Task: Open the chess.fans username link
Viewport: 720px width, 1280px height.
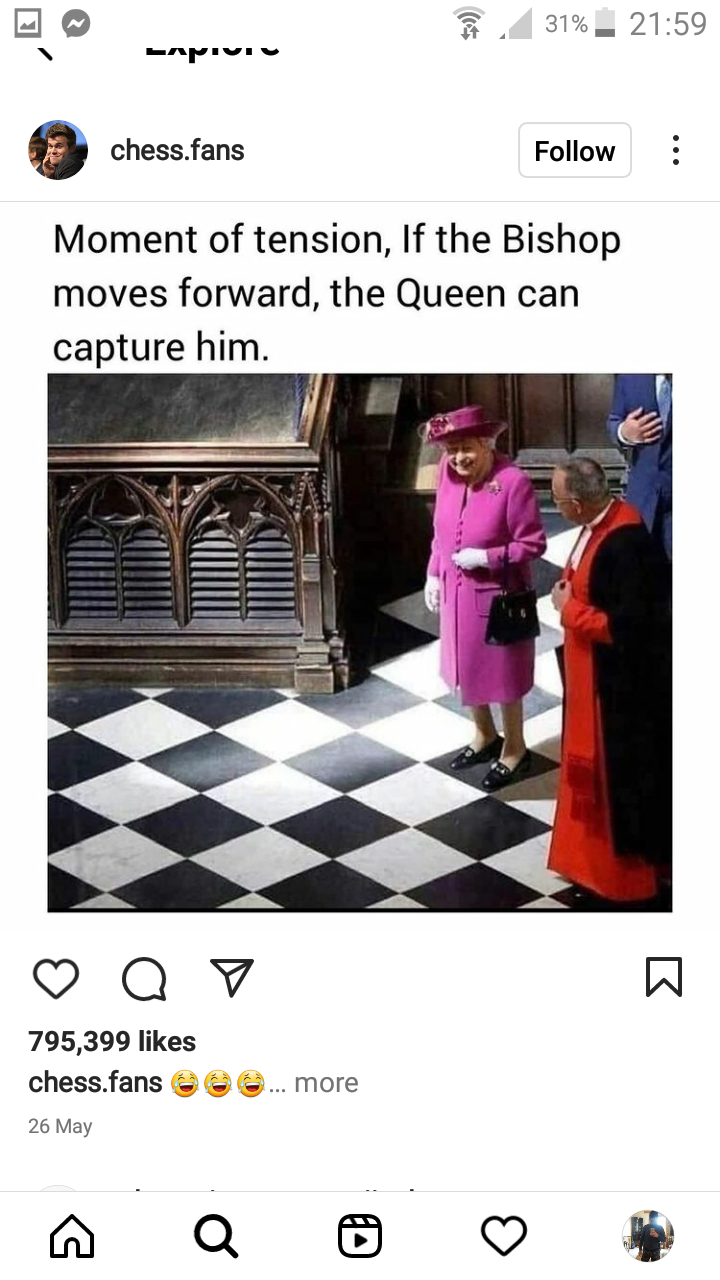Action: [177, 150]
